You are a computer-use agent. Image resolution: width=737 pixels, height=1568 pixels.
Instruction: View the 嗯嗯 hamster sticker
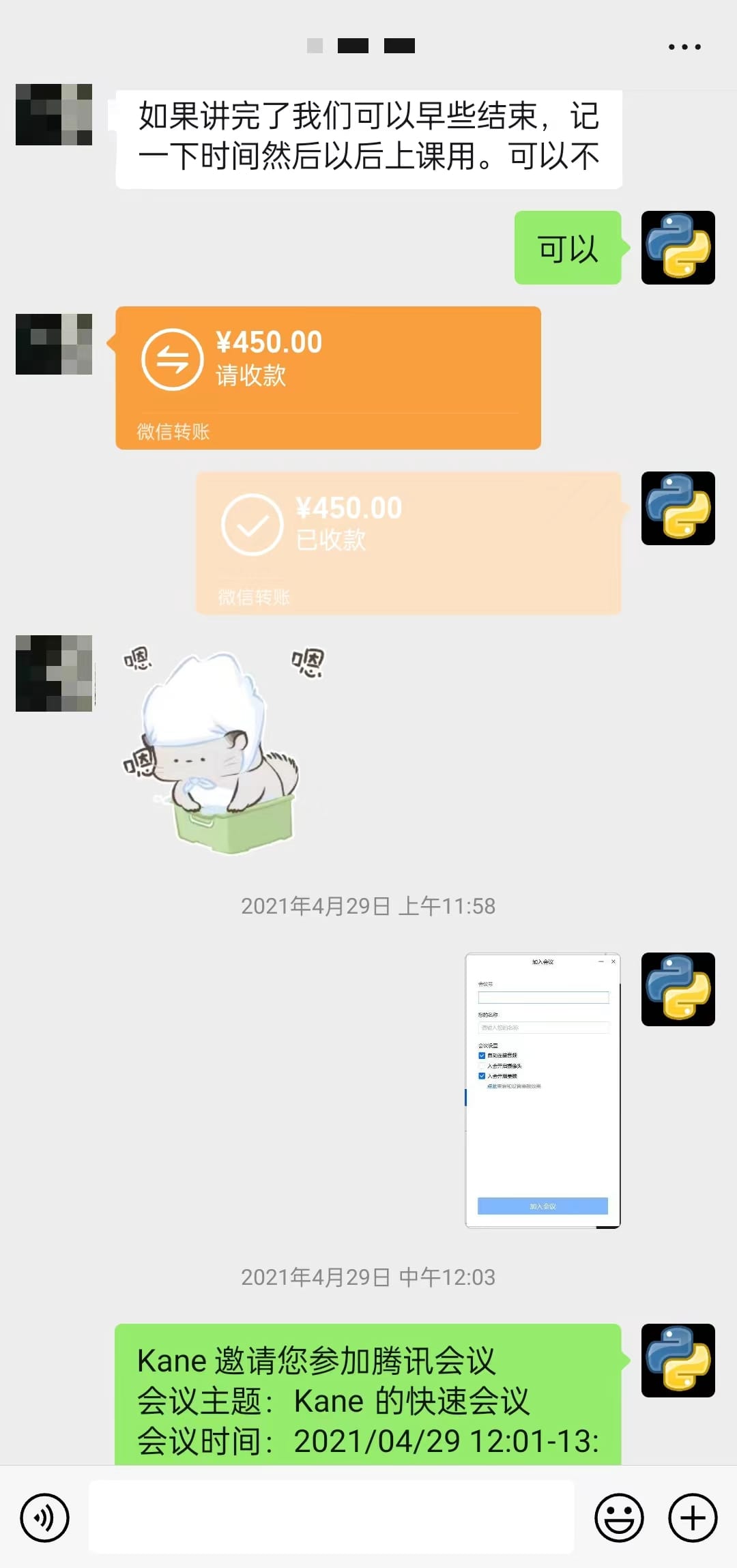coord(221,749)
